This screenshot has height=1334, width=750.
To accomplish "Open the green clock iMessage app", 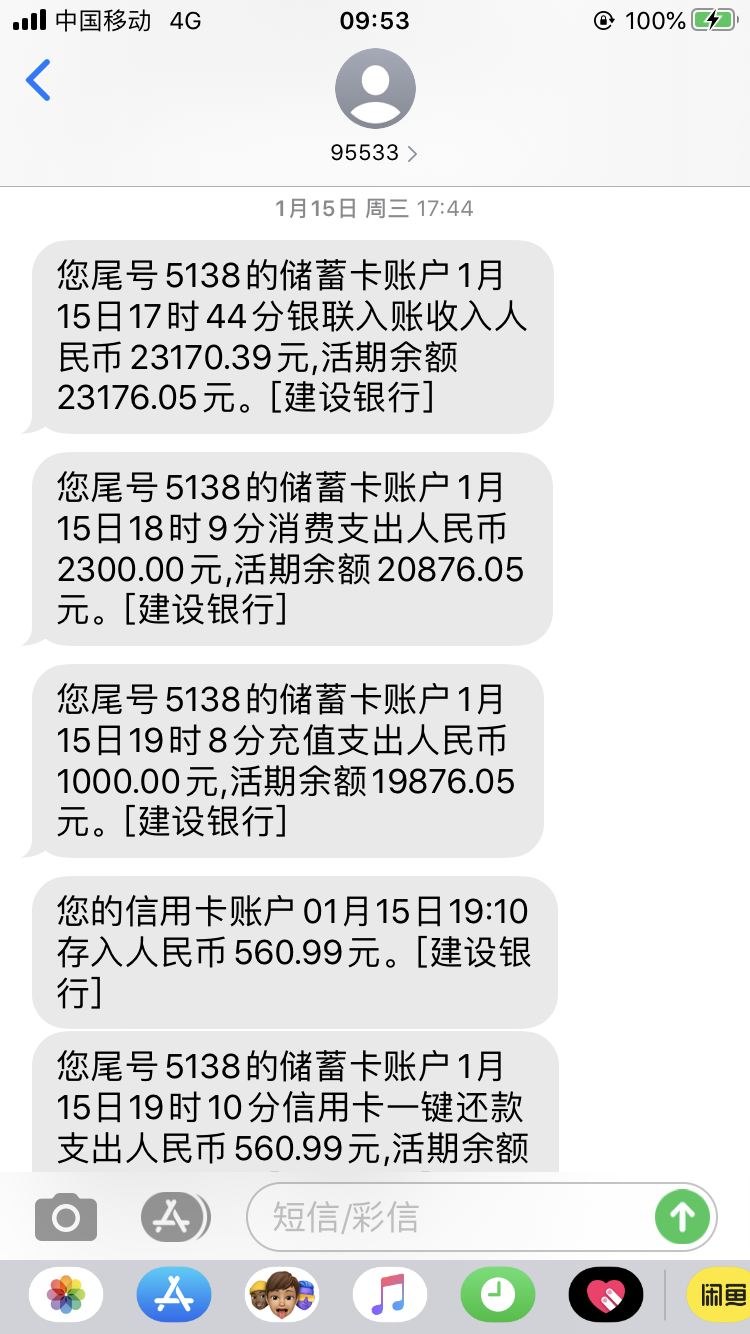I will 498,1295.
